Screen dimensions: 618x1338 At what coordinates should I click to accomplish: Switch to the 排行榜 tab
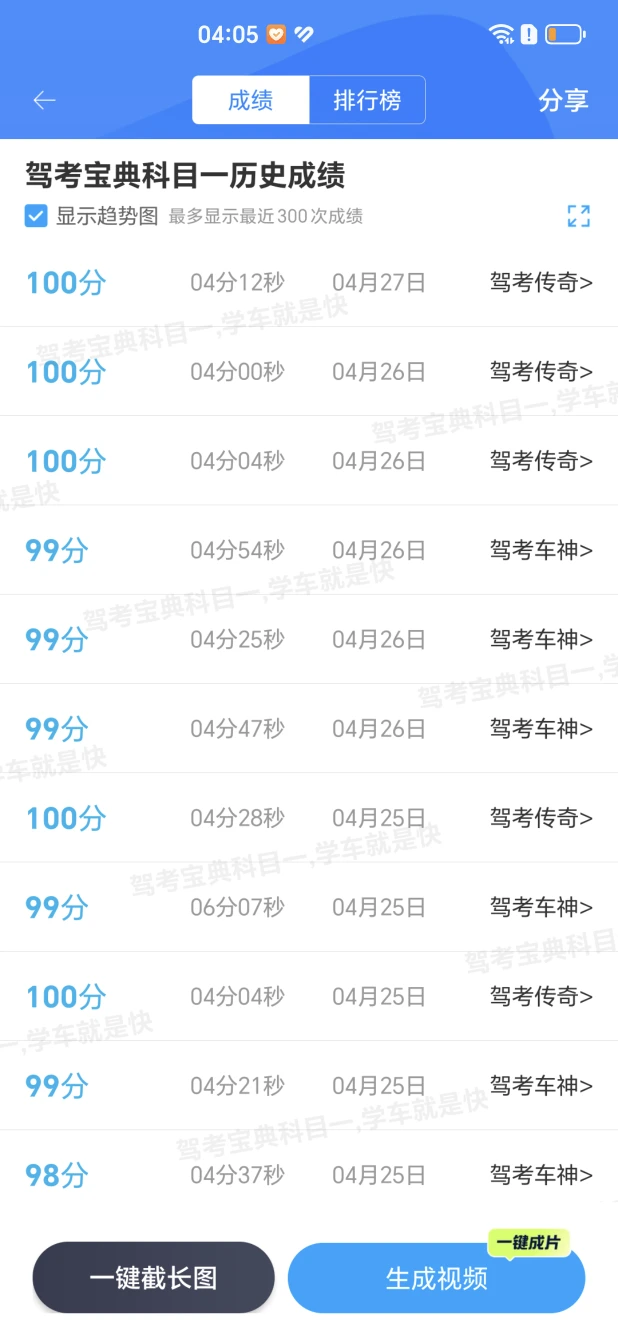click(367, 100)
